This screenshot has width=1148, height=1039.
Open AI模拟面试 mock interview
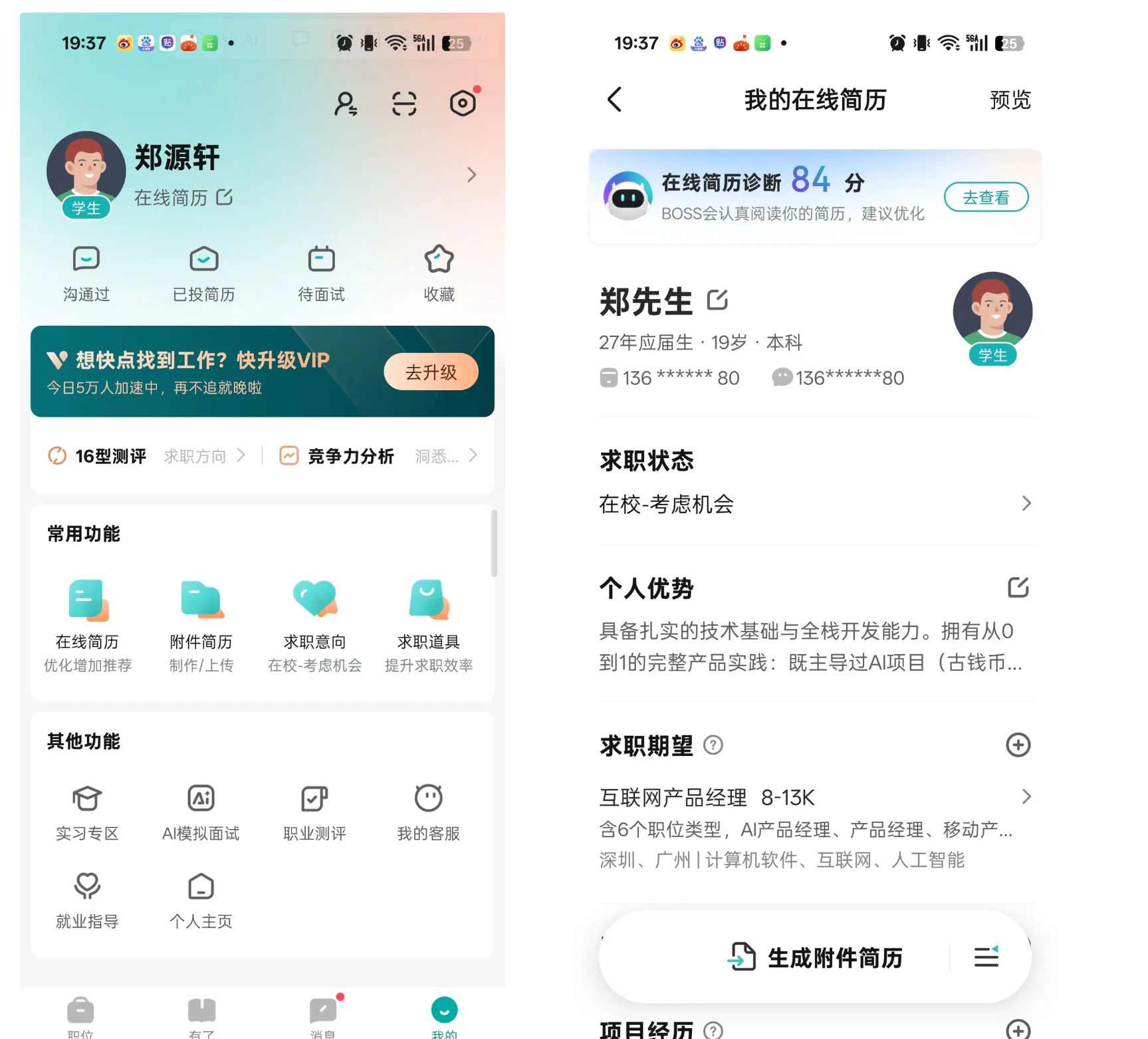click(x=201, y=812)
